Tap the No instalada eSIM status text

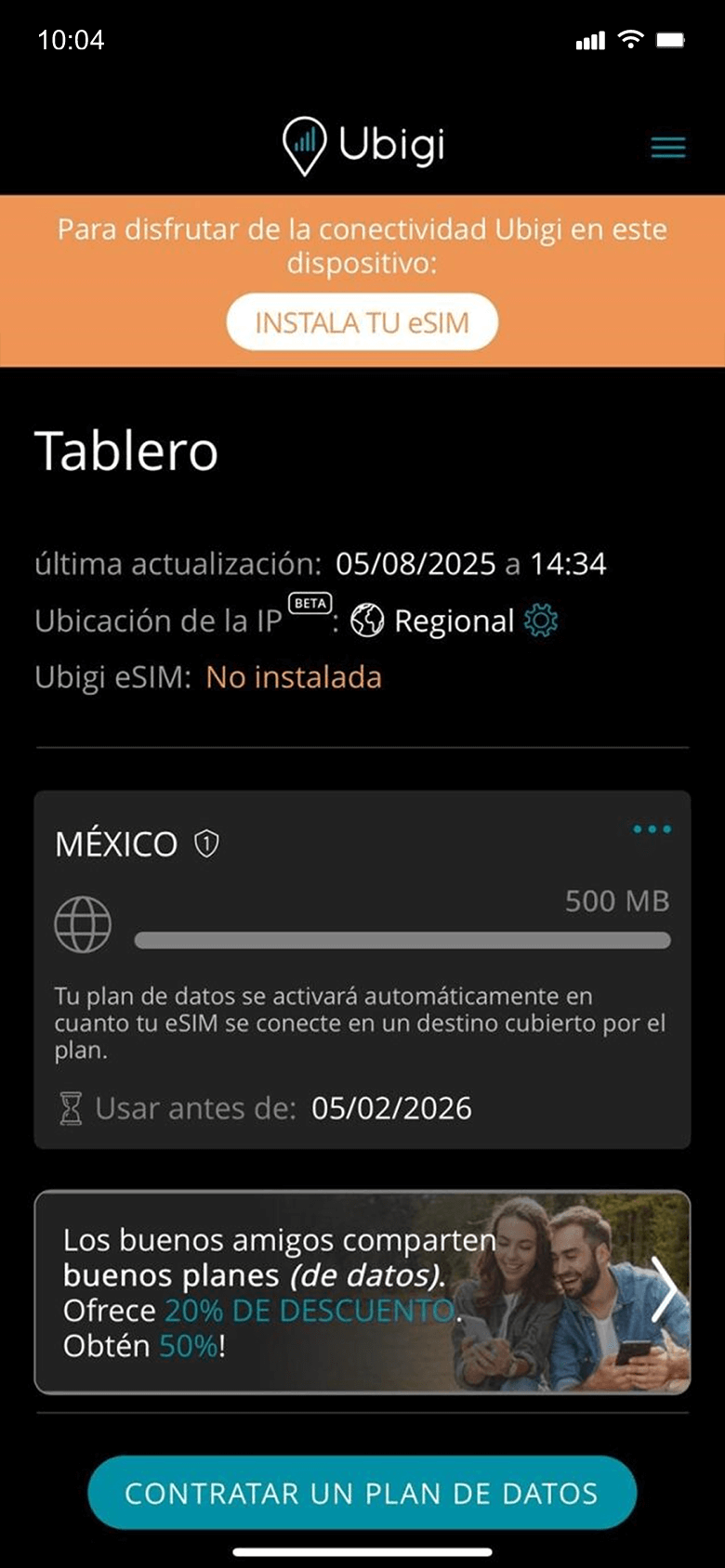point(292,678)
